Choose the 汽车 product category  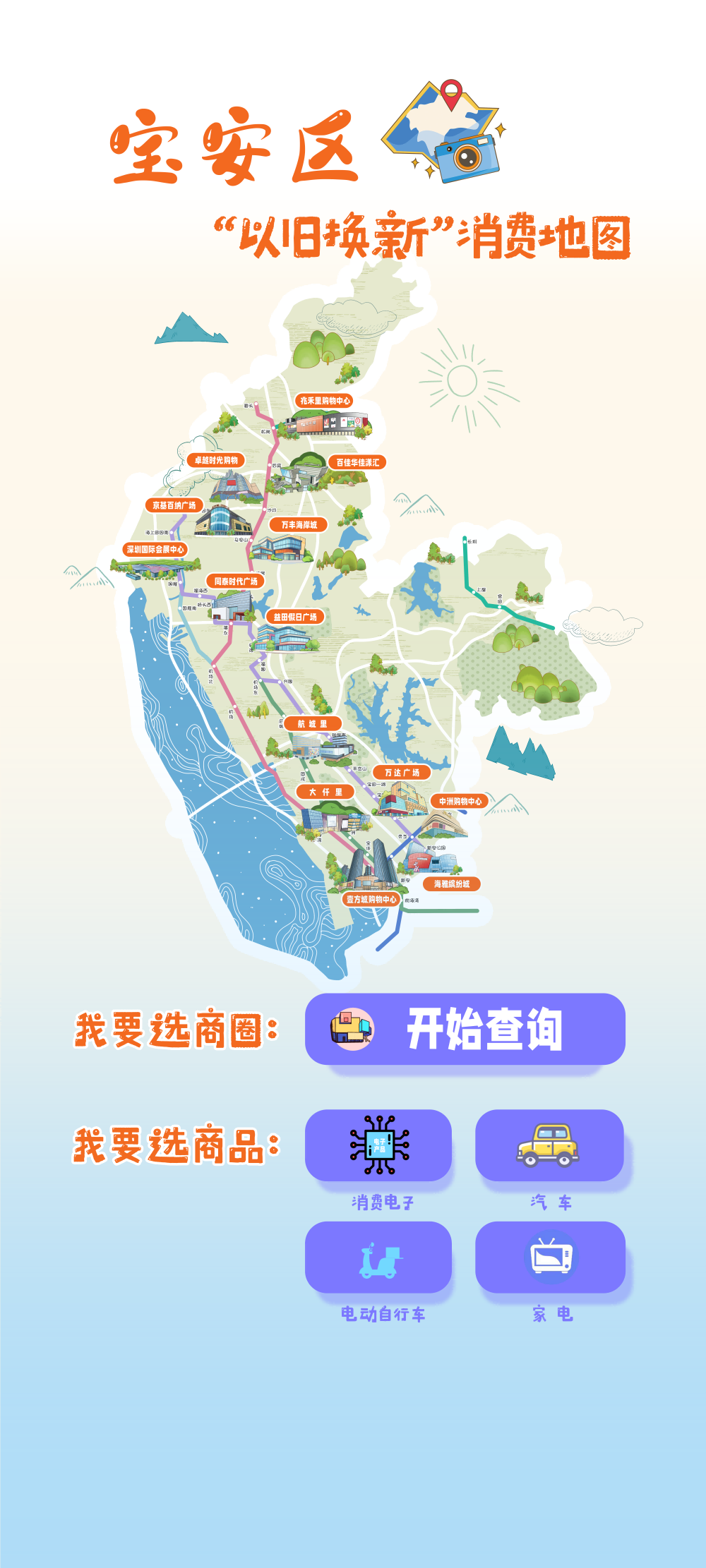click(x=549, y=1145)
